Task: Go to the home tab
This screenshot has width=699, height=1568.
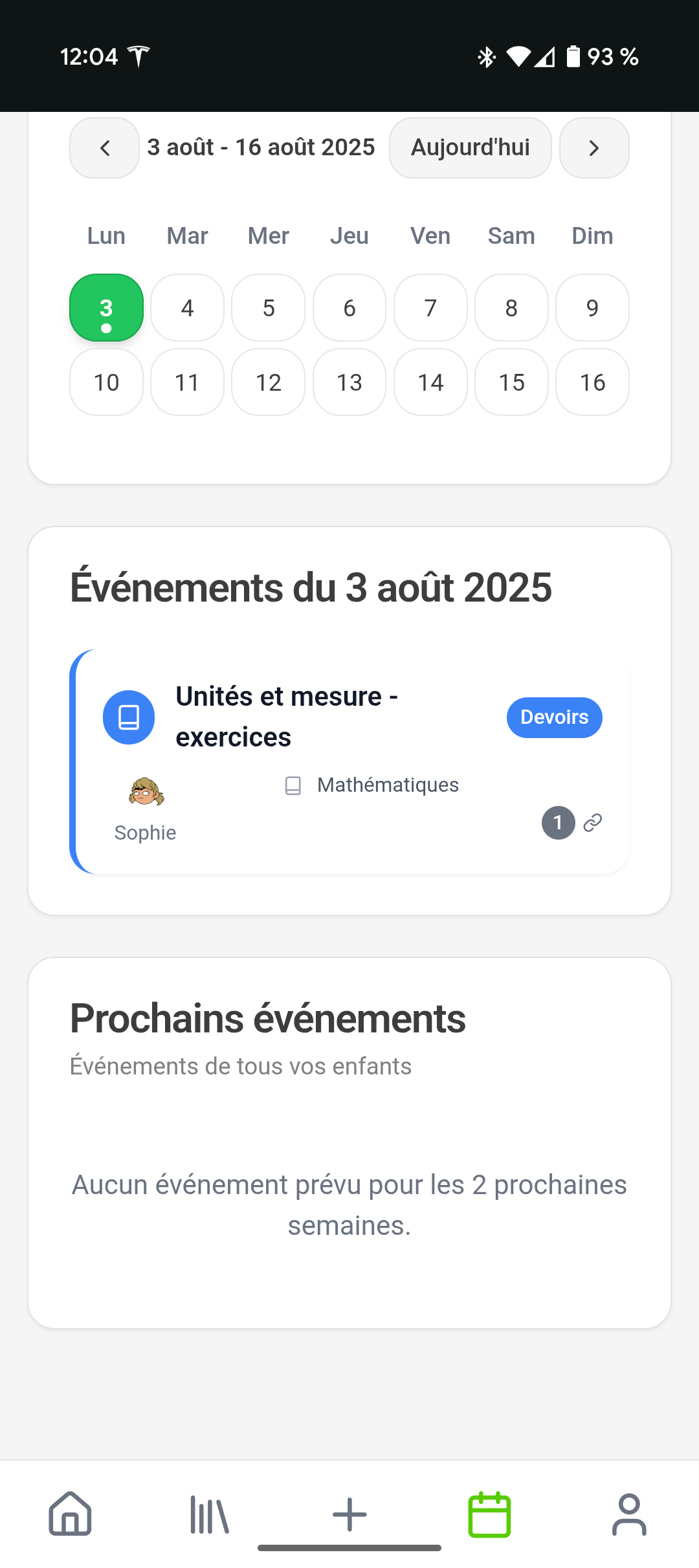Action: pyautogui.click(x=70, y=1514)
